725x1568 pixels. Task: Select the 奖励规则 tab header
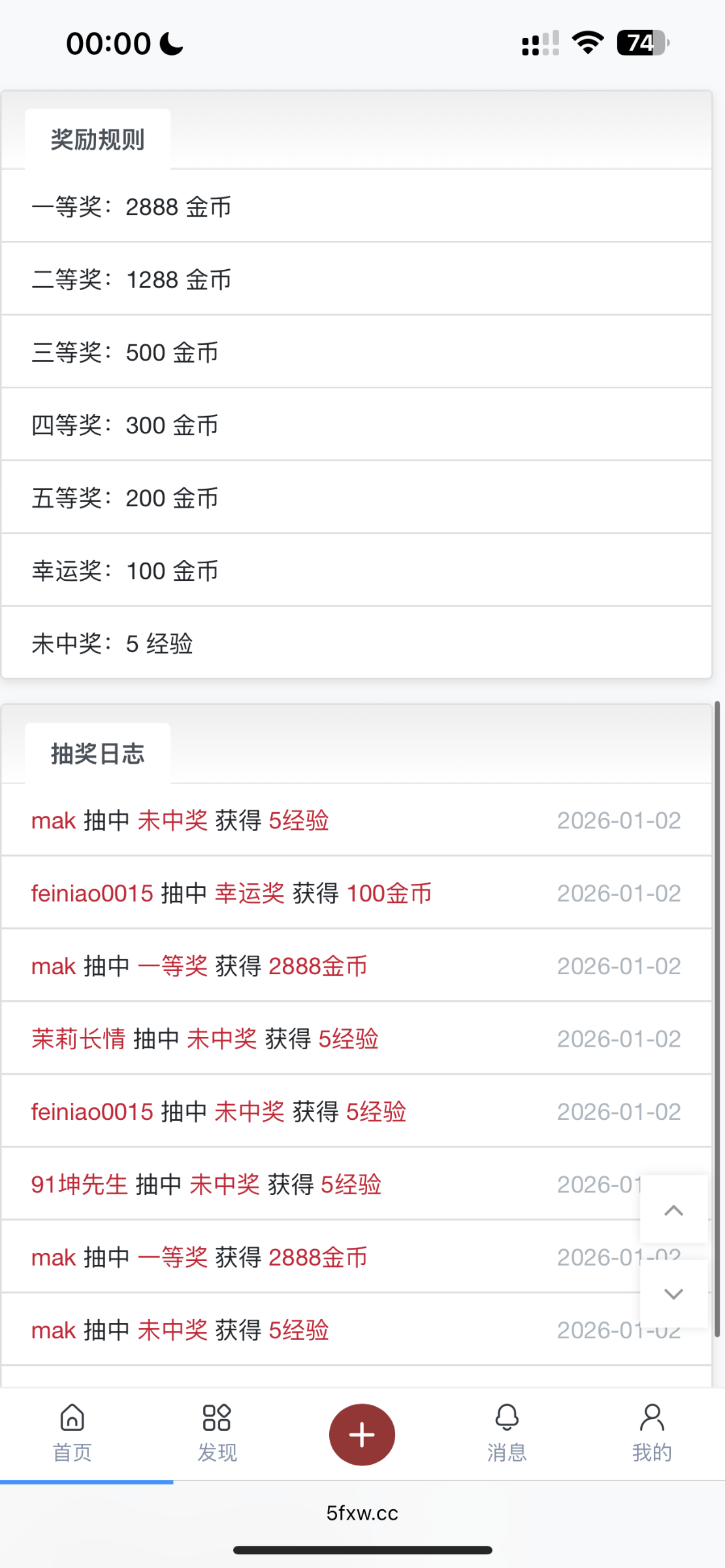[98, 140]
